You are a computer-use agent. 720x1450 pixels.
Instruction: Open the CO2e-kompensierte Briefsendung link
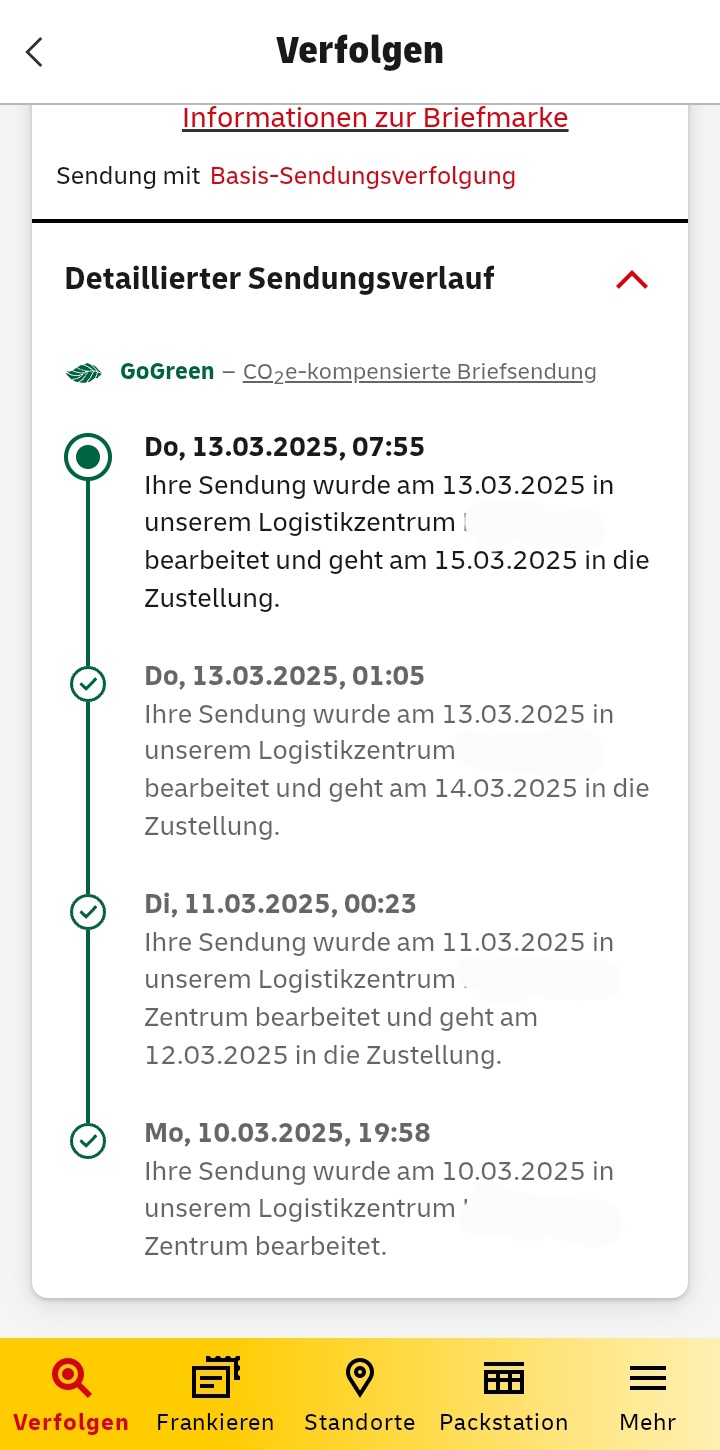tap(420, 372)
